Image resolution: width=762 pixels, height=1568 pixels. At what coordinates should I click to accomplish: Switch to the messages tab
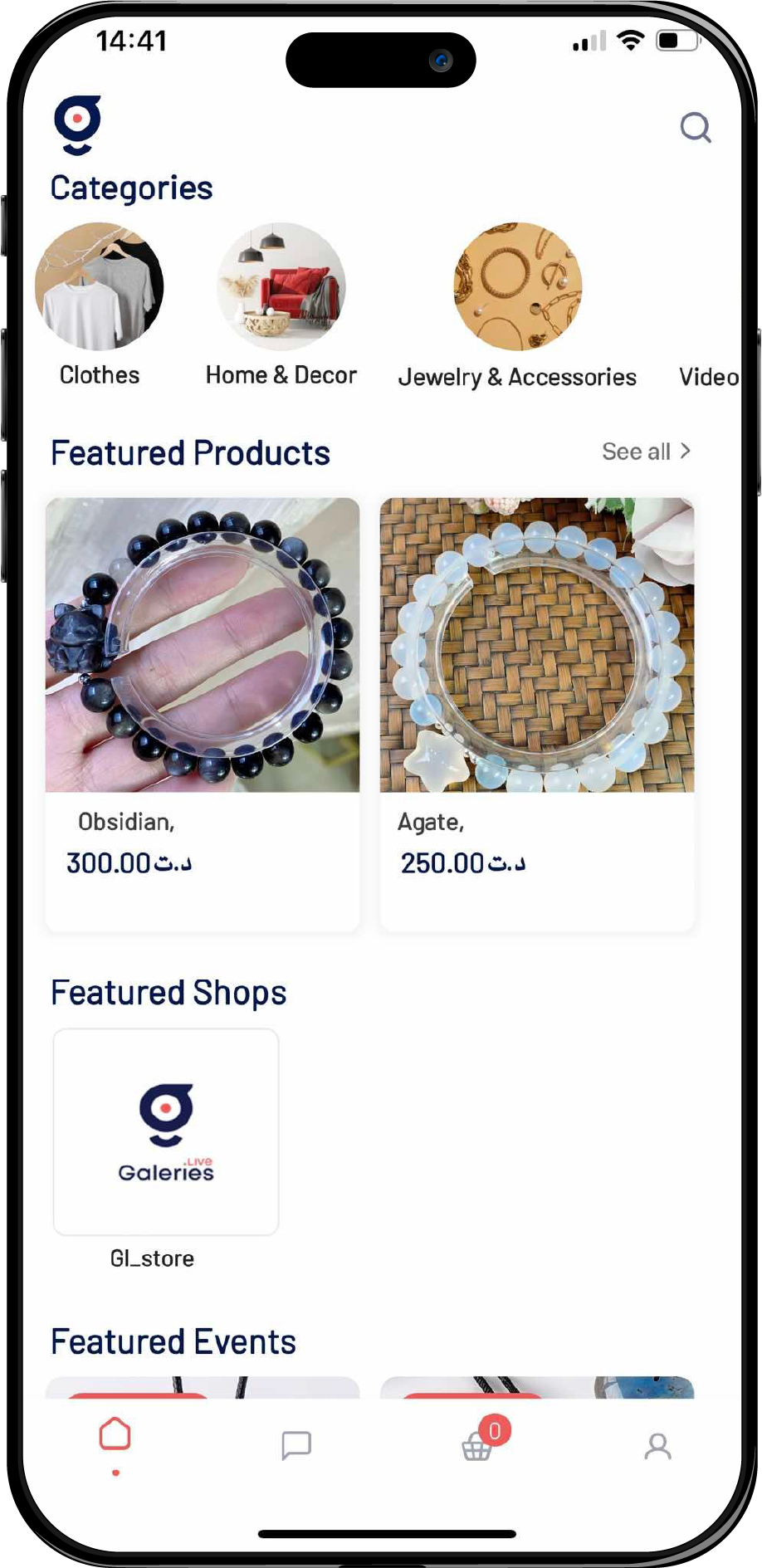point(296,1445)
